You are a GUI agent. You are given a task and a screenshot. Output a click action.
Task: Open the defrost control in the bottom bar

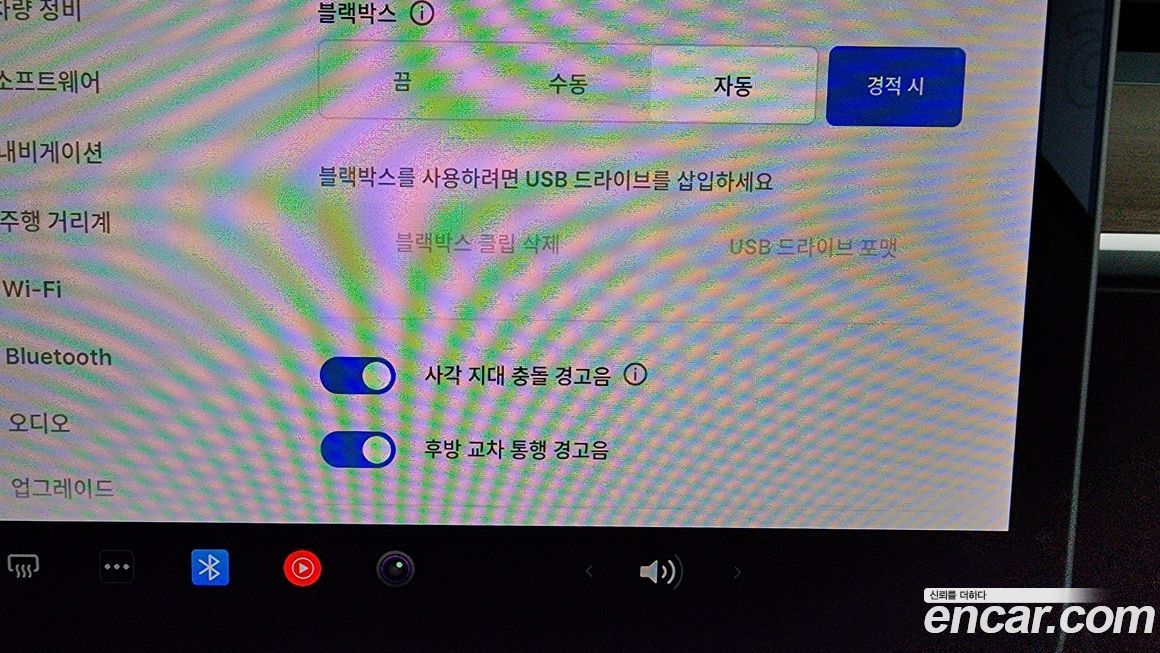point(23,568)
